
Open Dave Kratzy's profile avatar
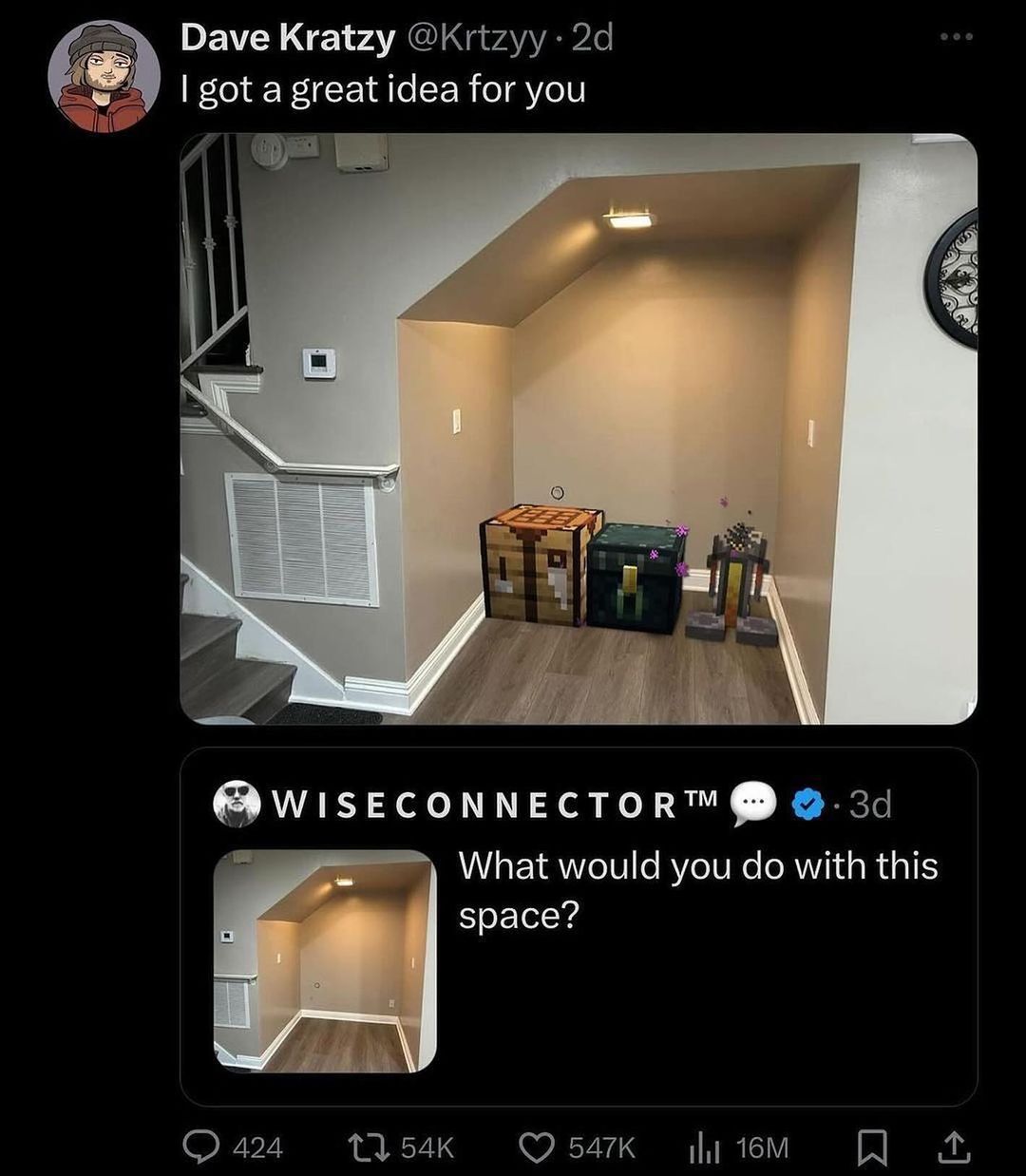point(104,76)
